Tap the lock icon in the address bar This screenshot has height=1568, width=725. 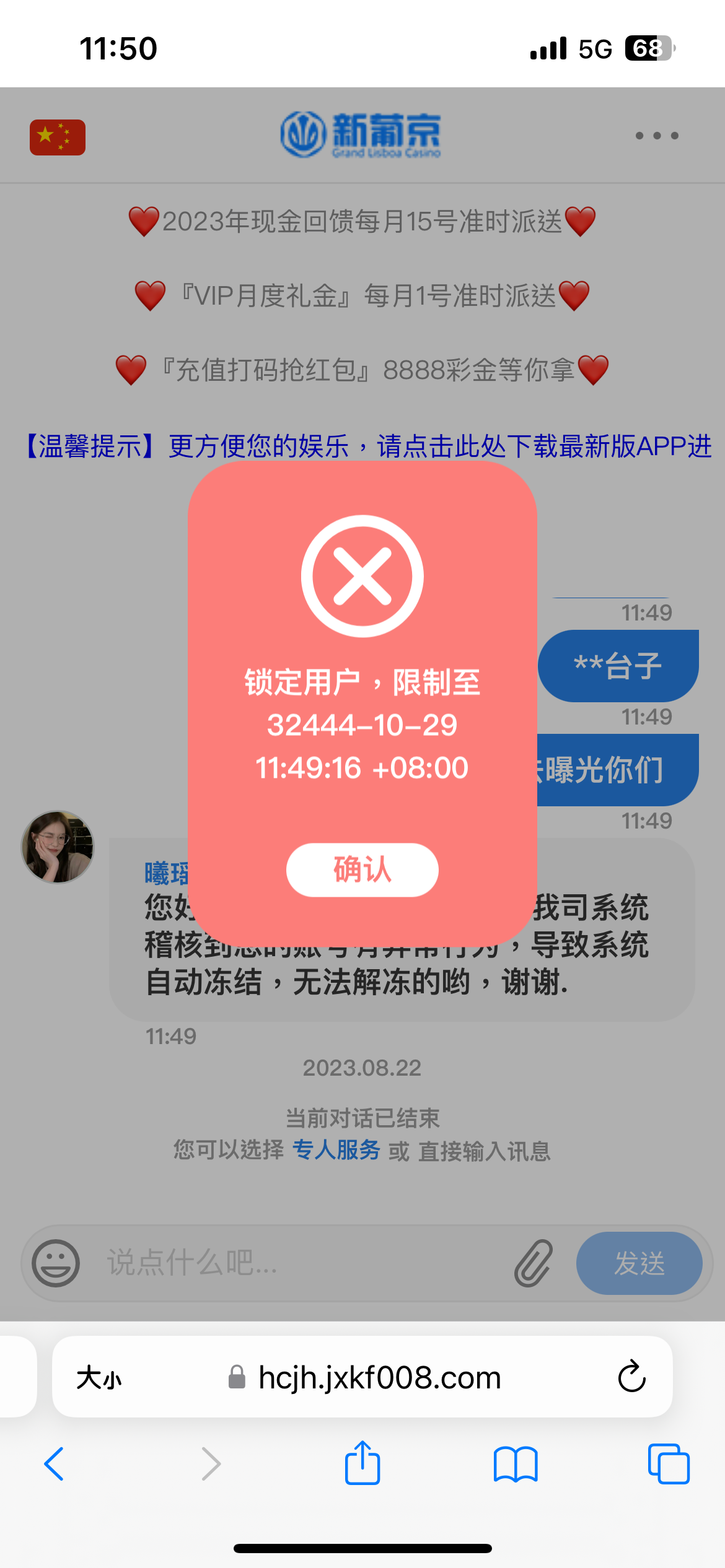coord(237,1378)
